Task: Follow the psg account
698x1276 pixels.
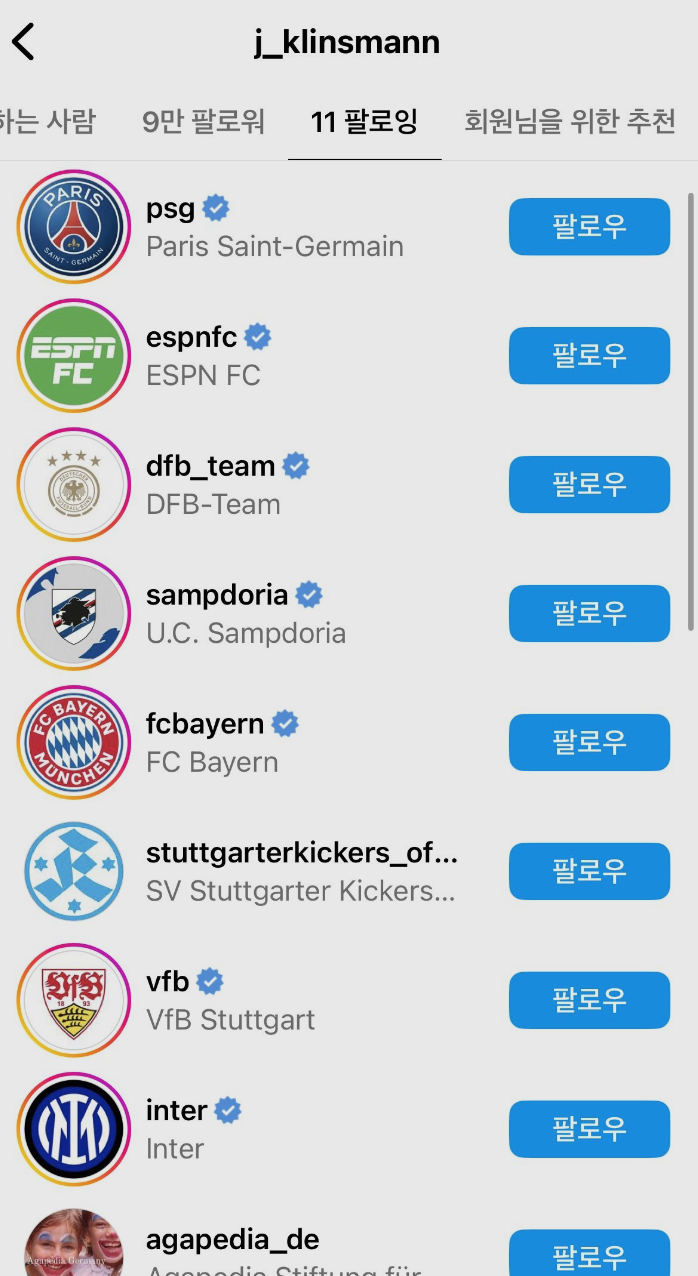Action: [x=589, y=227]
